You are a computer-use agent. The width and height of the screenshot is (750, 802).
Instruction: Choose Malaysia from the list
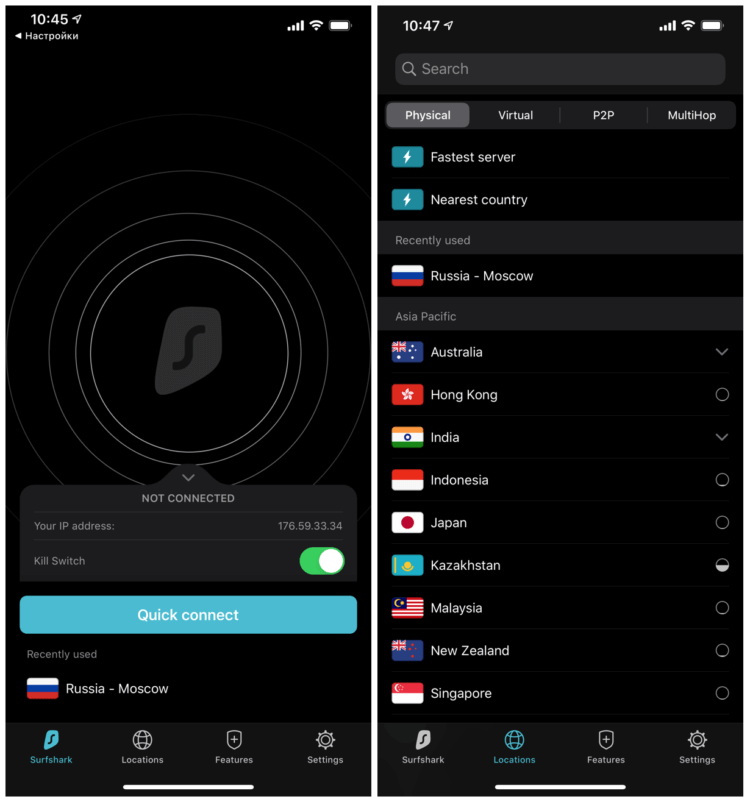(457, 608)
